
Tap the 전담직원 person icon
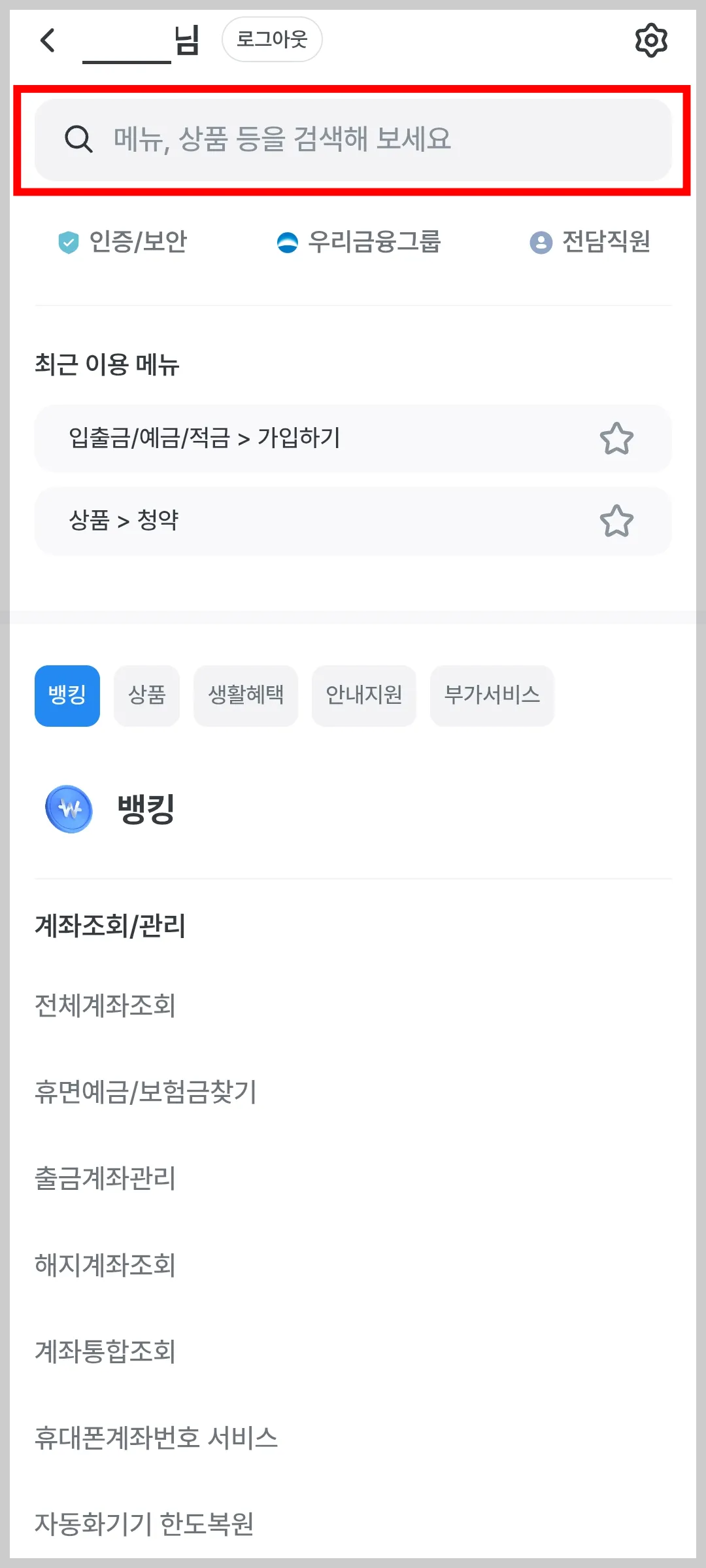pyautogui.click(x=540, y=242)
